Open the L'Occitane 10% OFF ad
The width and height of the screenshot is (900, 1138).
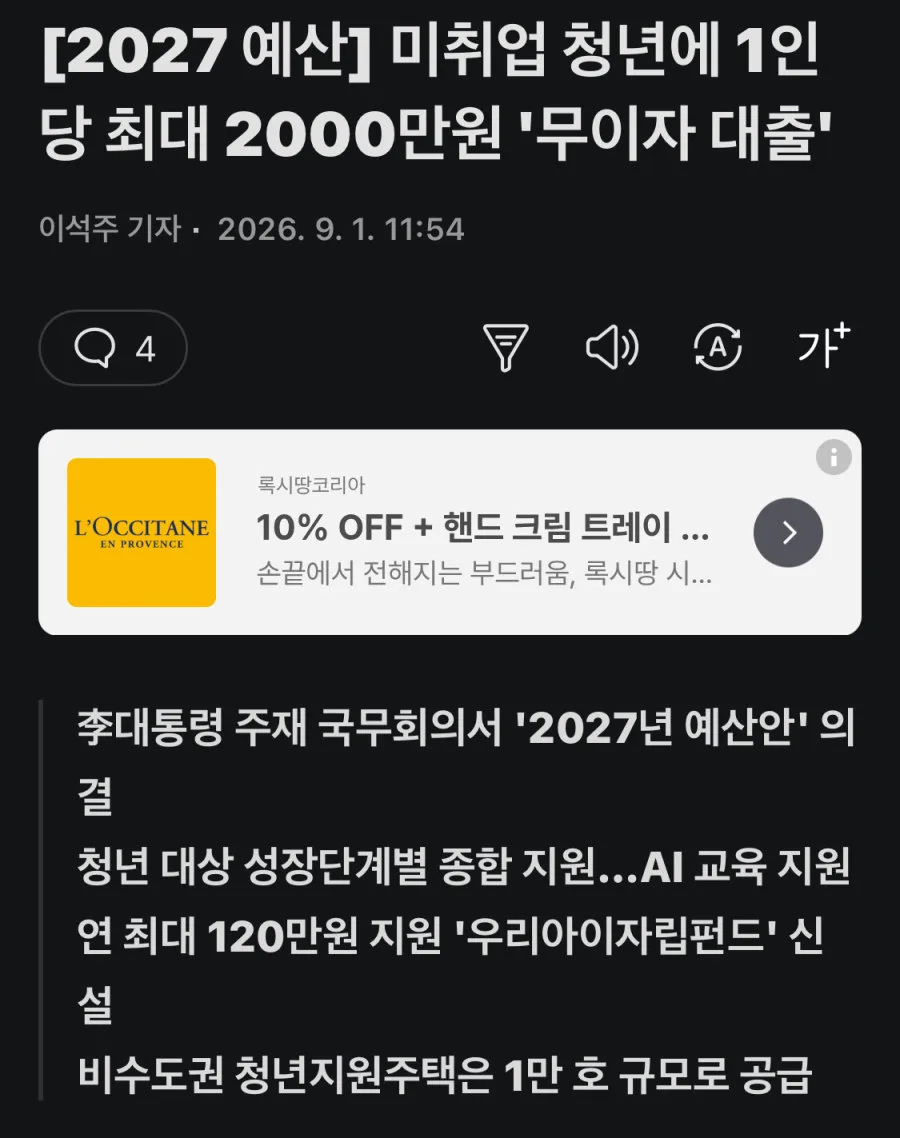pos(449,532)
